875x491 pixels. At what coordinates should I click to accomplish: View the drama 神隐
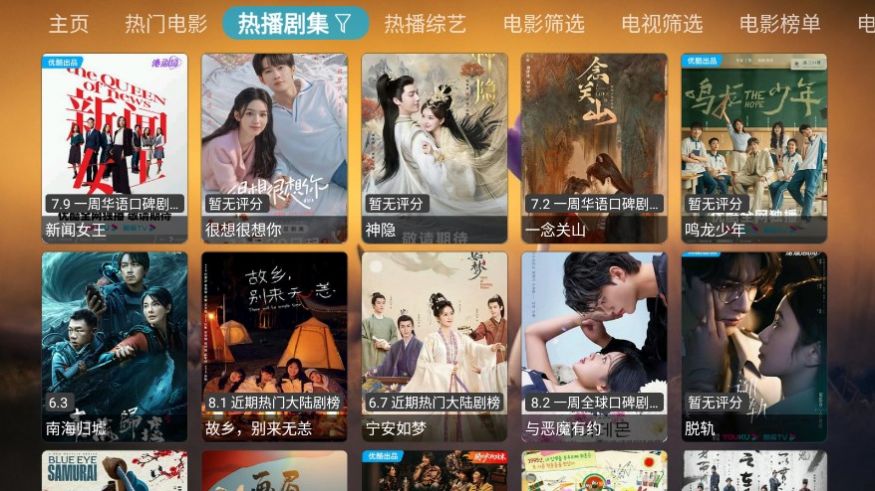[x=434, y=147]
